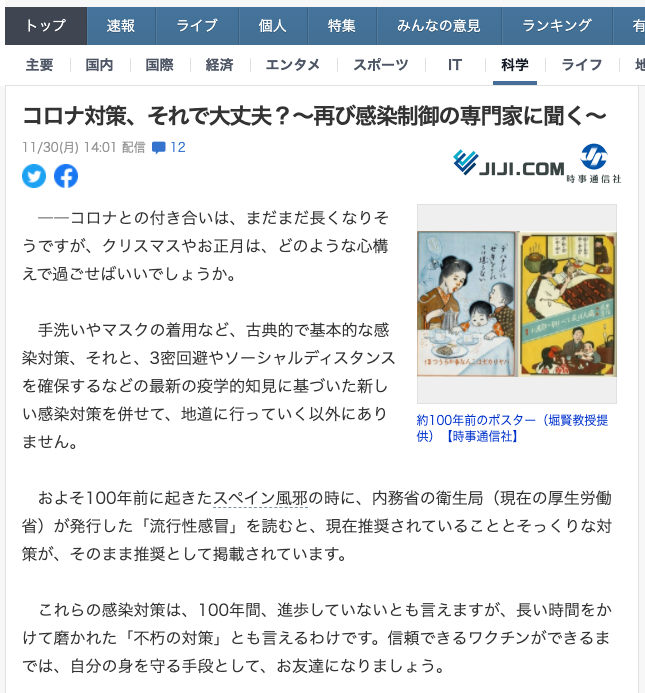Switch to 国際 news category

(159, 65)
